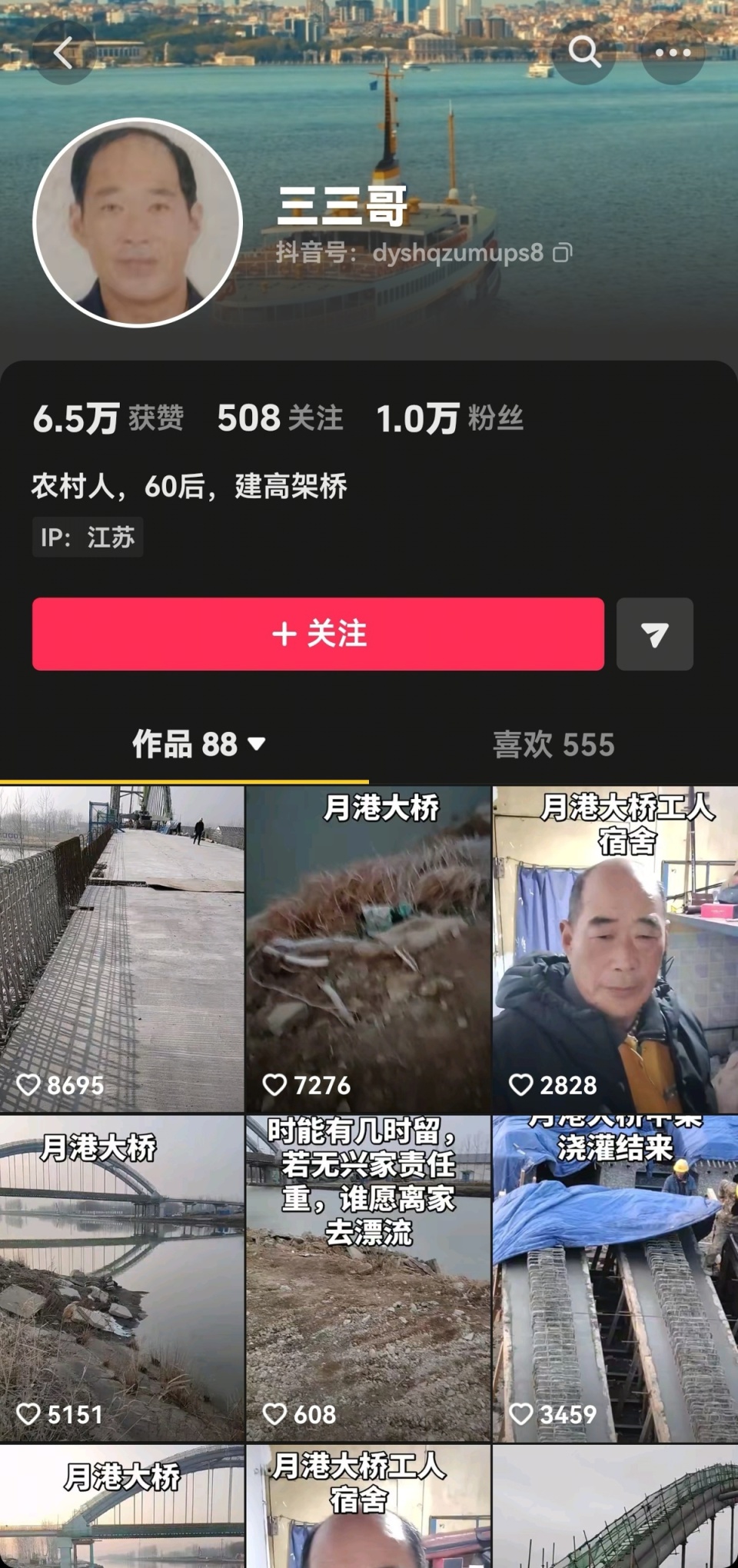Open the search icon at top right
This screenshot has height=1568, width=738.
586,52
